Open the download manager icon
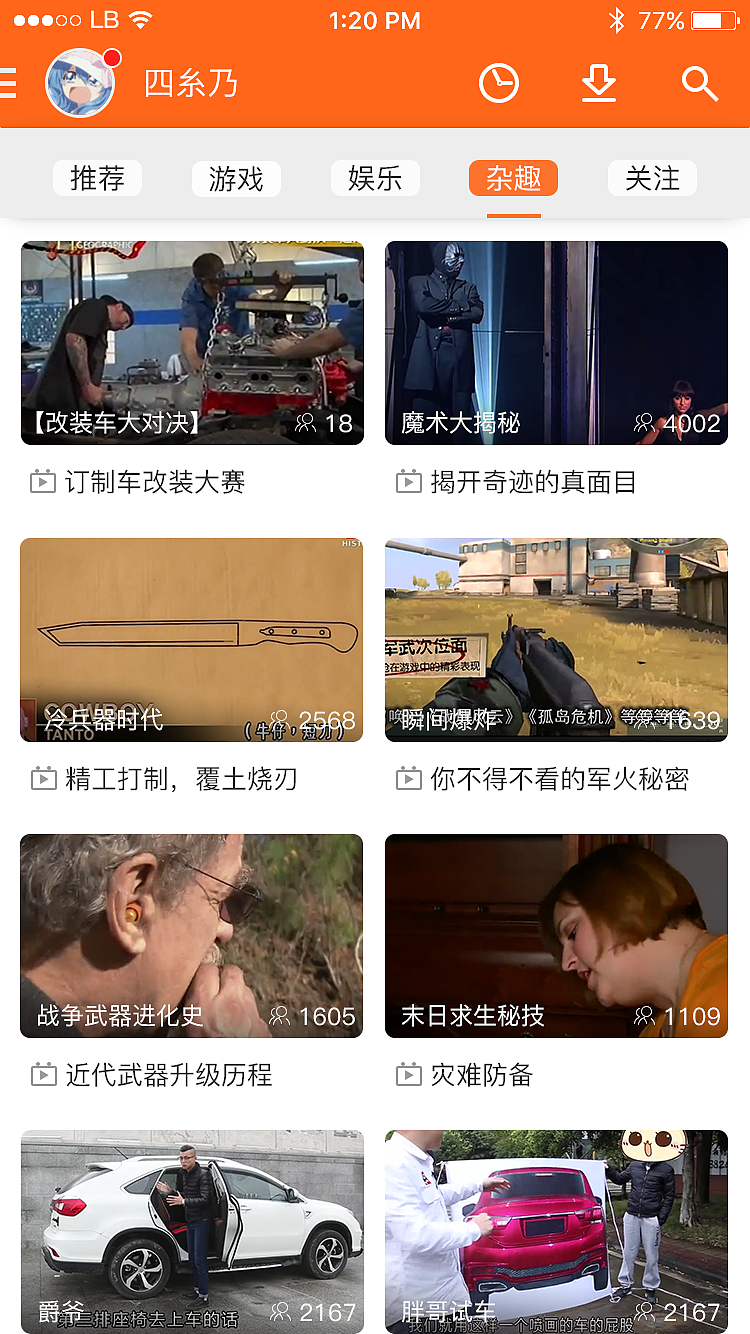This screenshot has width=750, height=1334. tap(599, 84)
